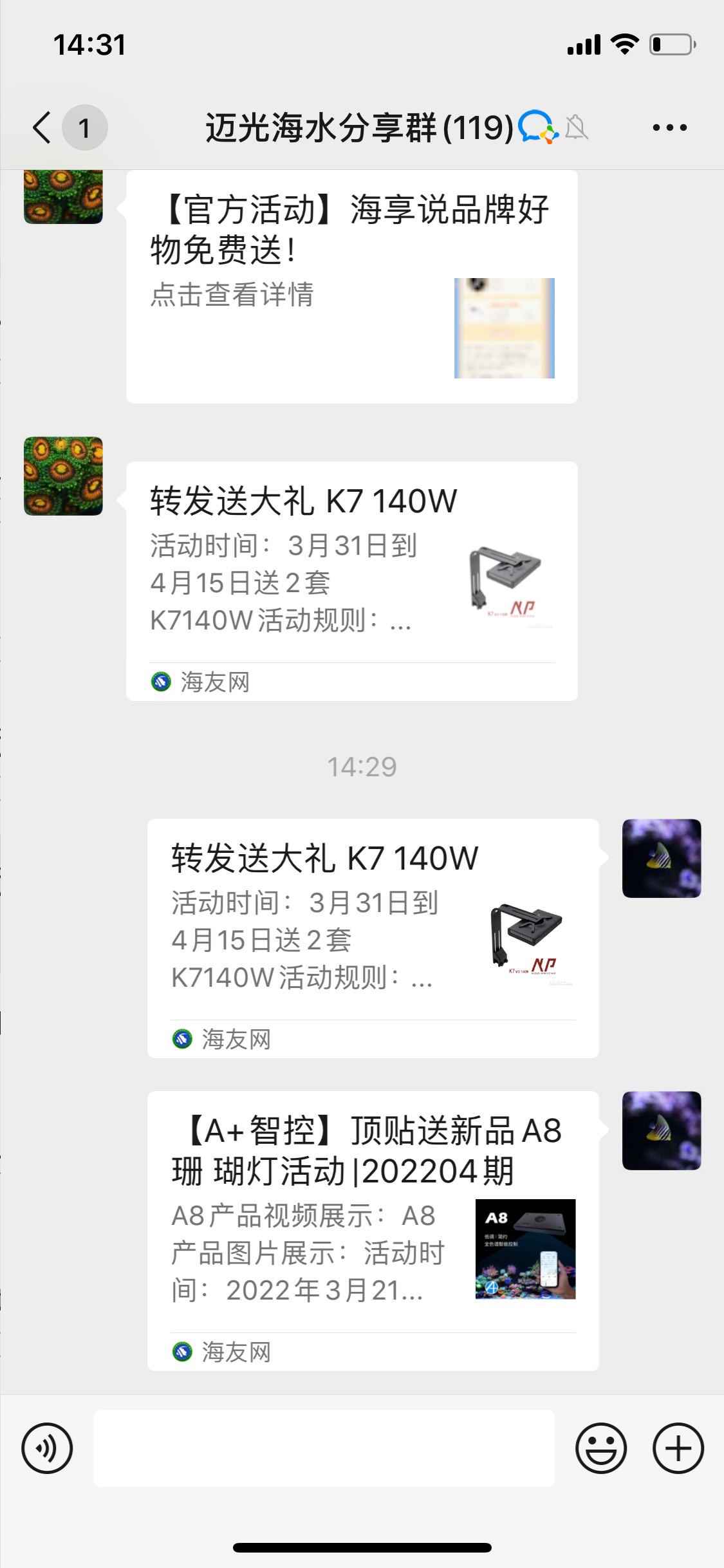This screenshot has height=1568, width=724.
Task: Open the 官方活动 海享说品牌好物免费送 card
Action: 351,286
